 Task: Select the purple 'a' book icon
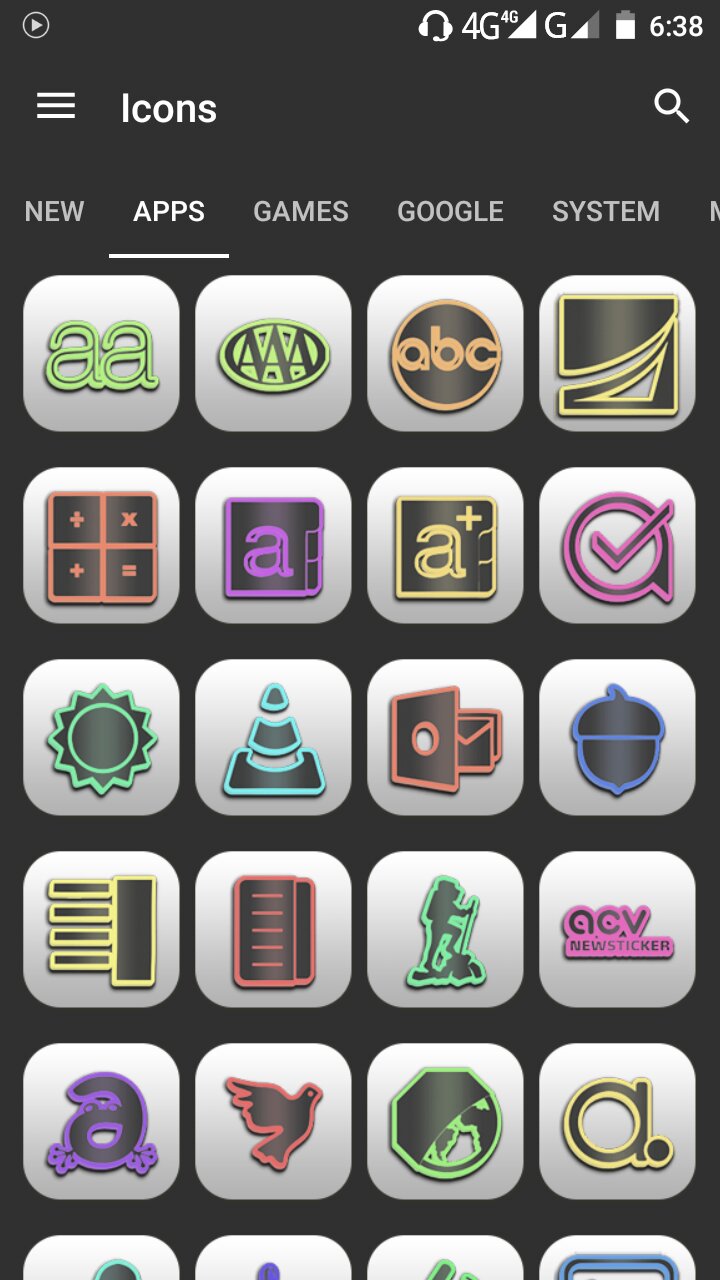point(273,546)
